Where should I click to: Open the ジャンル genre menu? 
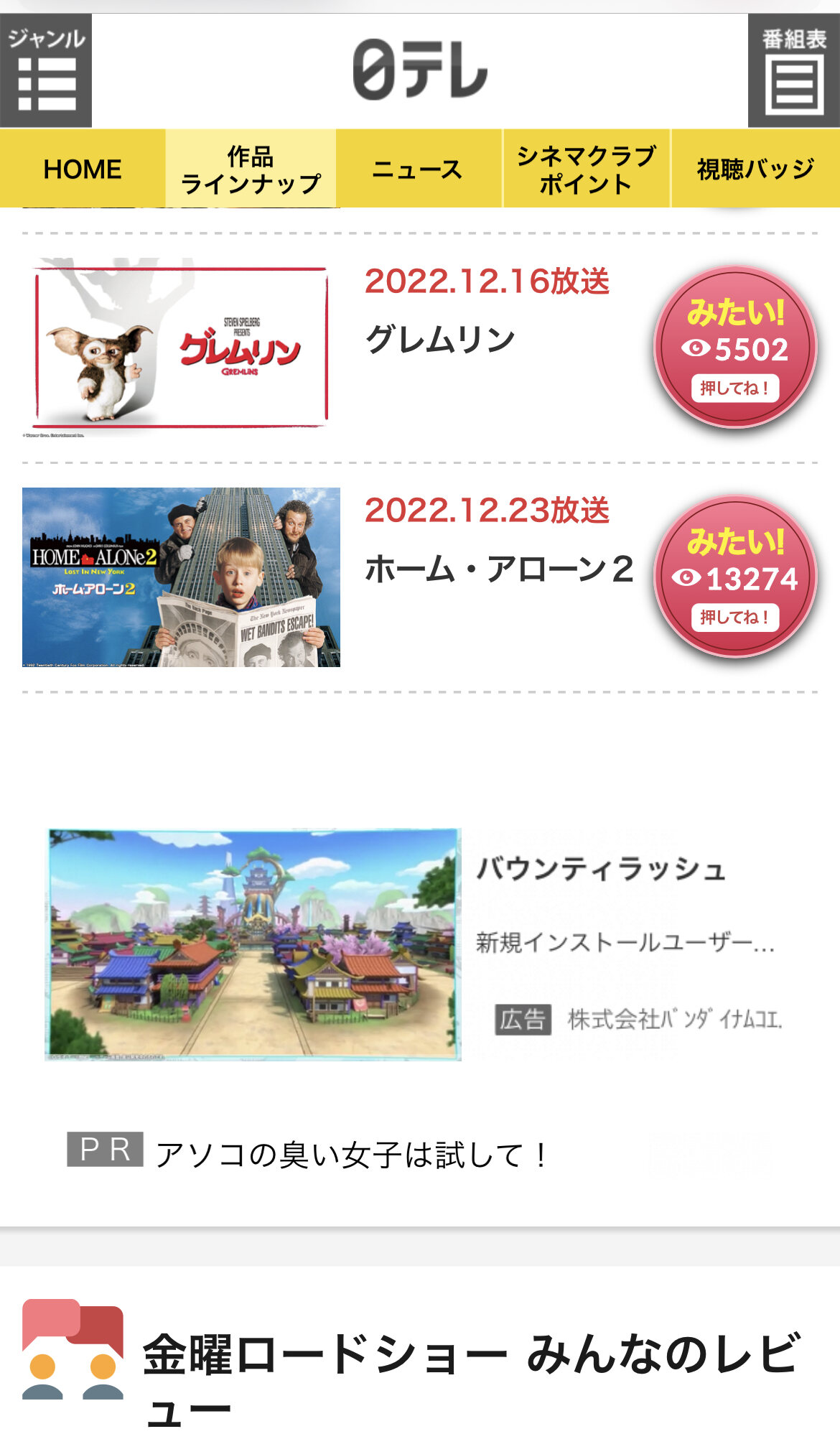pyautogui.click(x=46, y=70)
